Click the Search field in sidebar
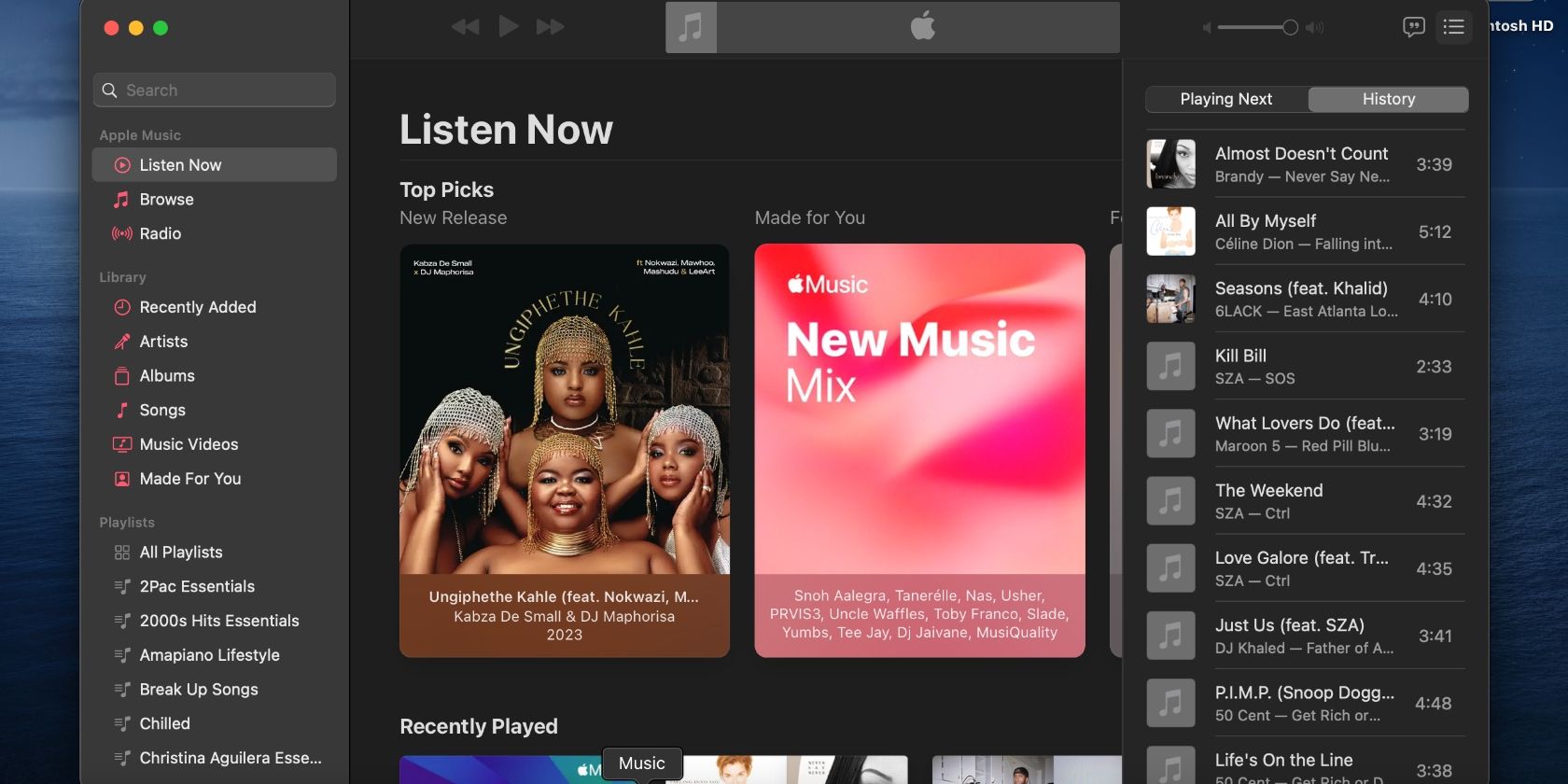The width and height of the screenshot is (1568, 784). 215,91
